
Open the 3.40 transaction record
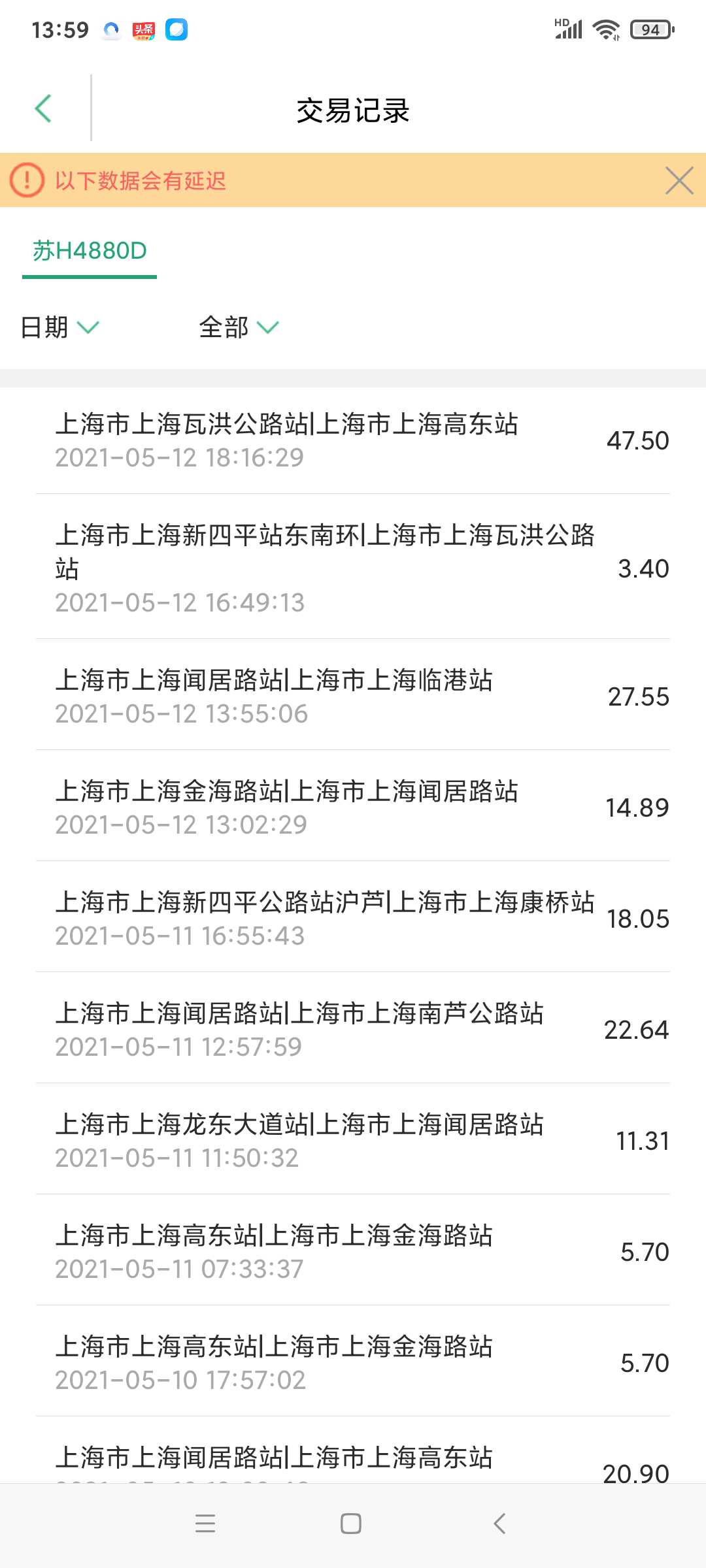[x=353, y=567]
